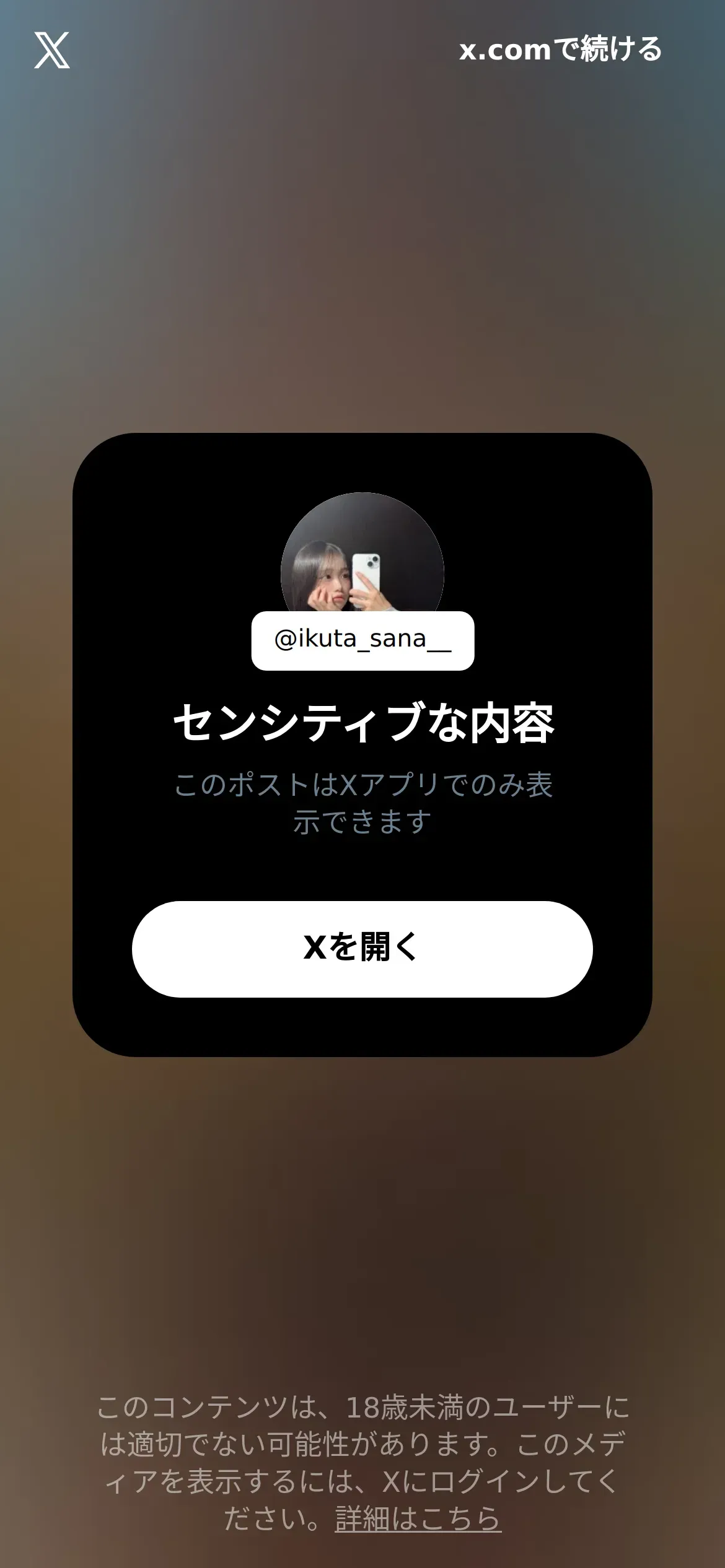Tap the "Xを開く" button
This screenshot has width=725, height=1568.
click(362, 949)
